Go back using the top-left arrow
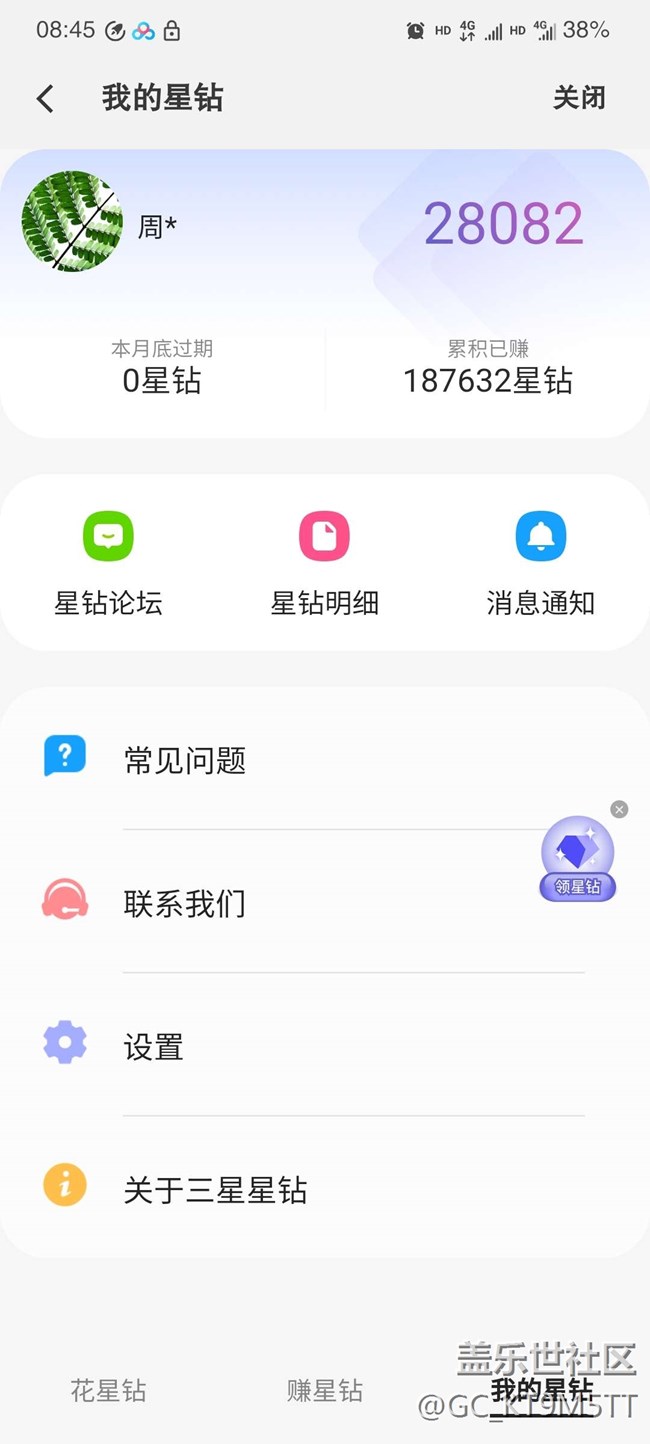Viewport: 650px width, 1444px height. [x=45, y=98]
